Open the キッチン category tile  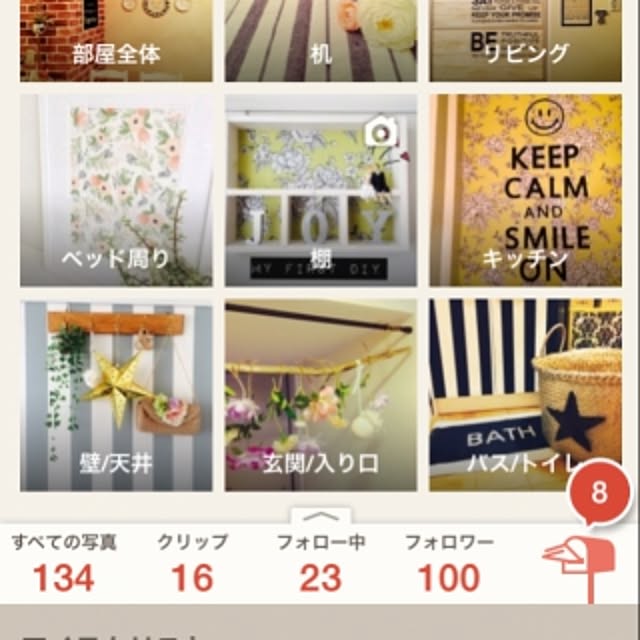pyautogui.click(x=526, y=190)
